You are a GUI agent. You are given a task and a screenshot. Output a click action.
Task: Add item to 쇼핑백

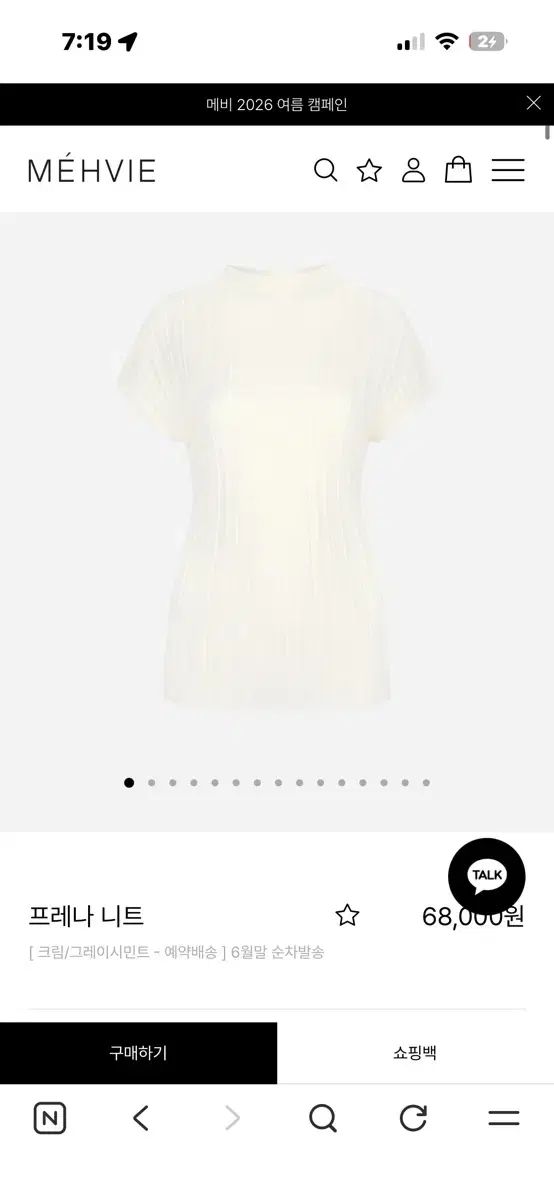tap(415, 1053)
